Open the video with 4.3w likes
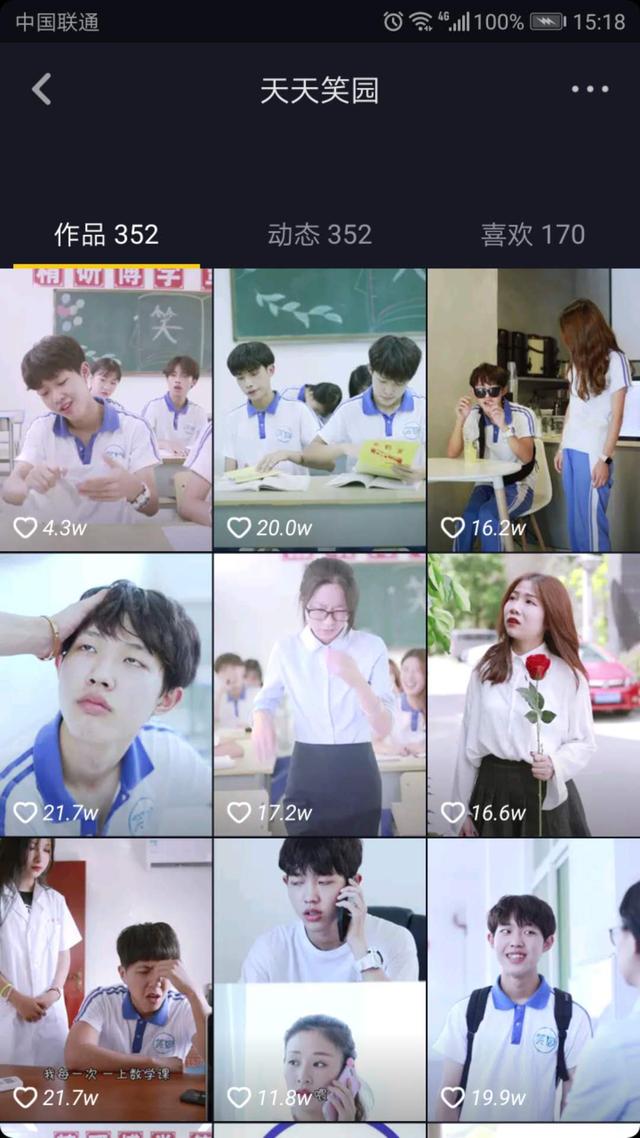 105,409
